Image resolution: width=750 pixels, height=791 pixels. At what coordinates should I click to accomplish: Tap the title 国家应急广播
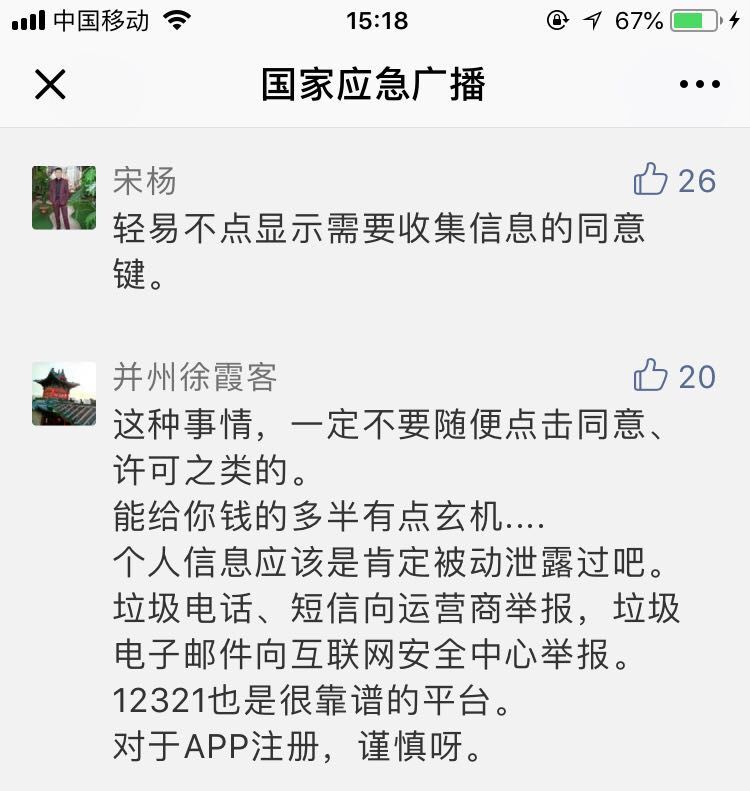[375, 85]
